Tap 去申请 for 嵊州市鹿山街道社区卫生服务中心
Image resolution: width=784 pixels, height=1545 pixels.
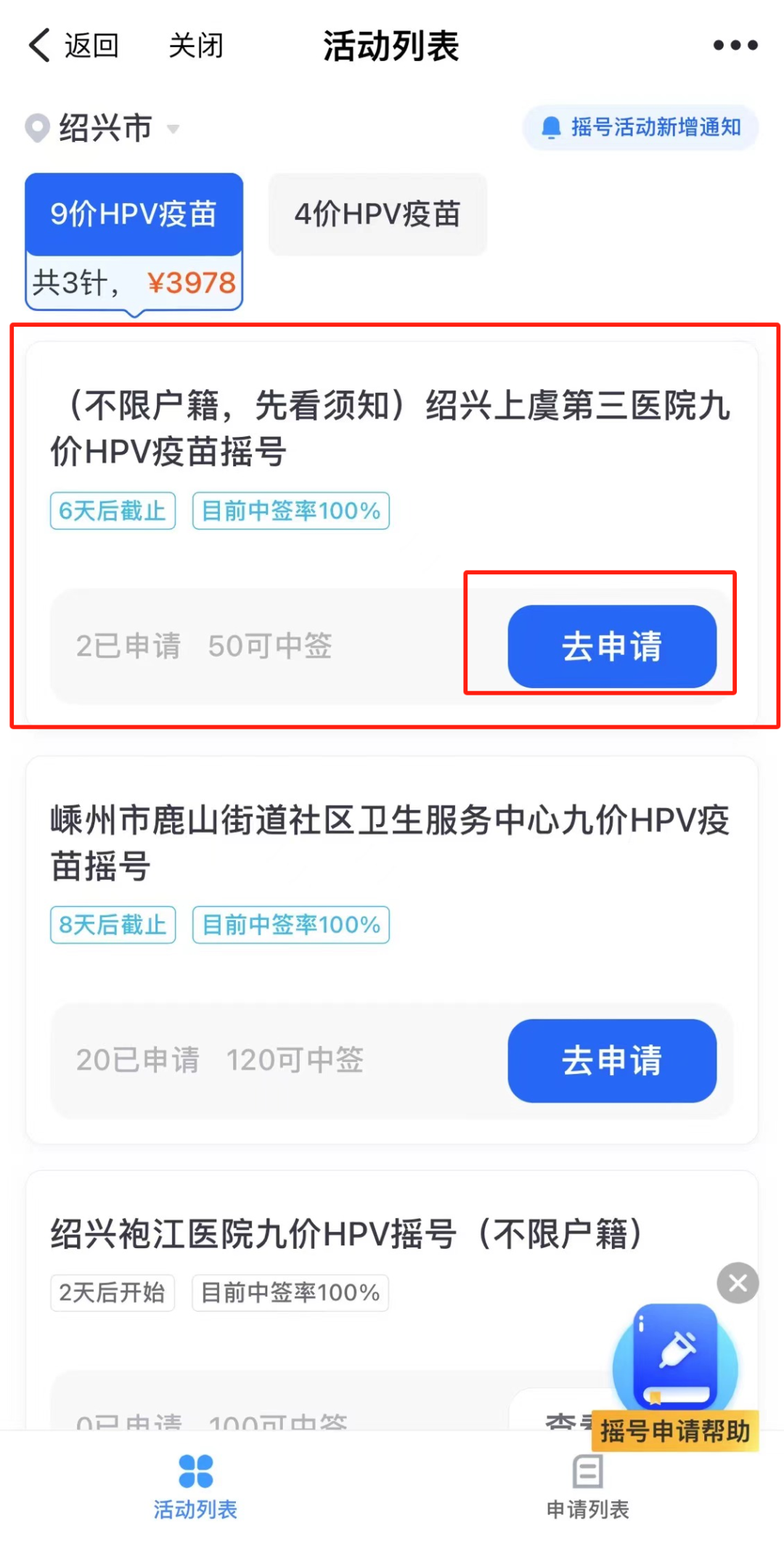click(612, 1061)
